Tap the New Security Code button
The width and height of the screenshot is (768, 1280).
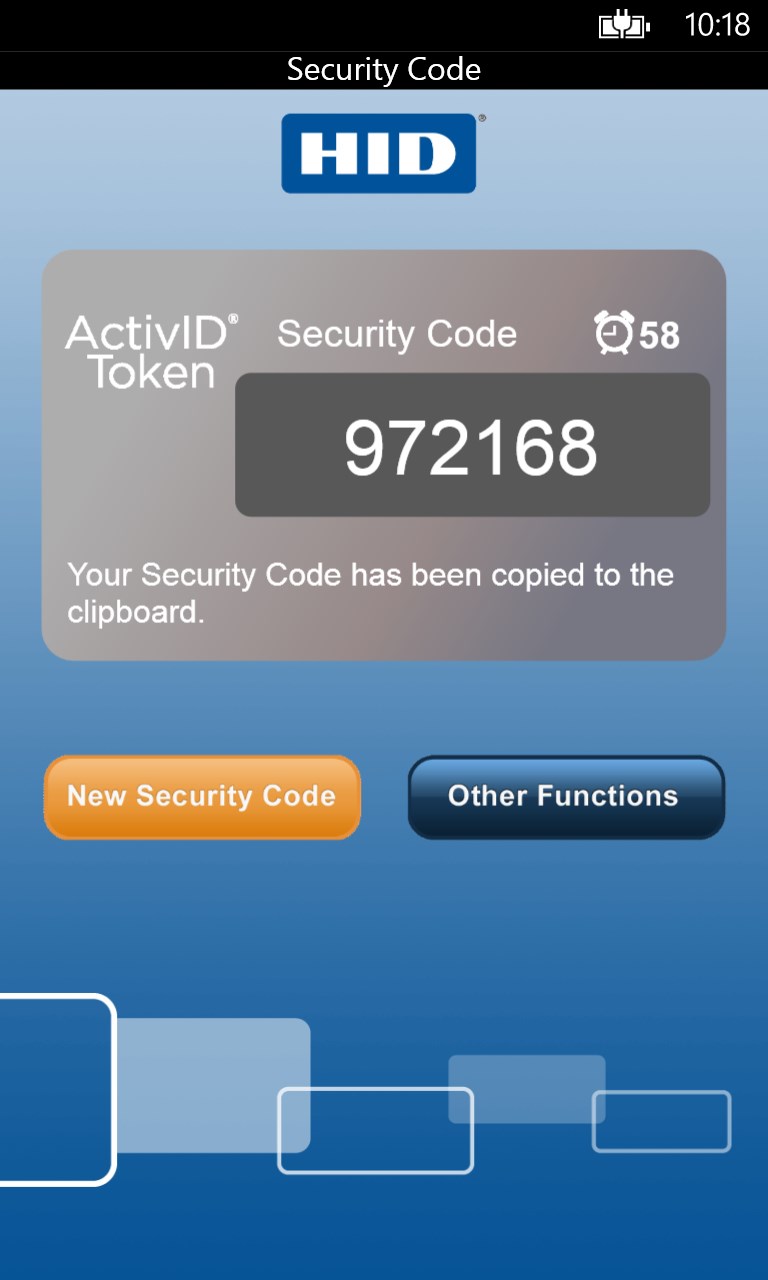click(201, 797)
